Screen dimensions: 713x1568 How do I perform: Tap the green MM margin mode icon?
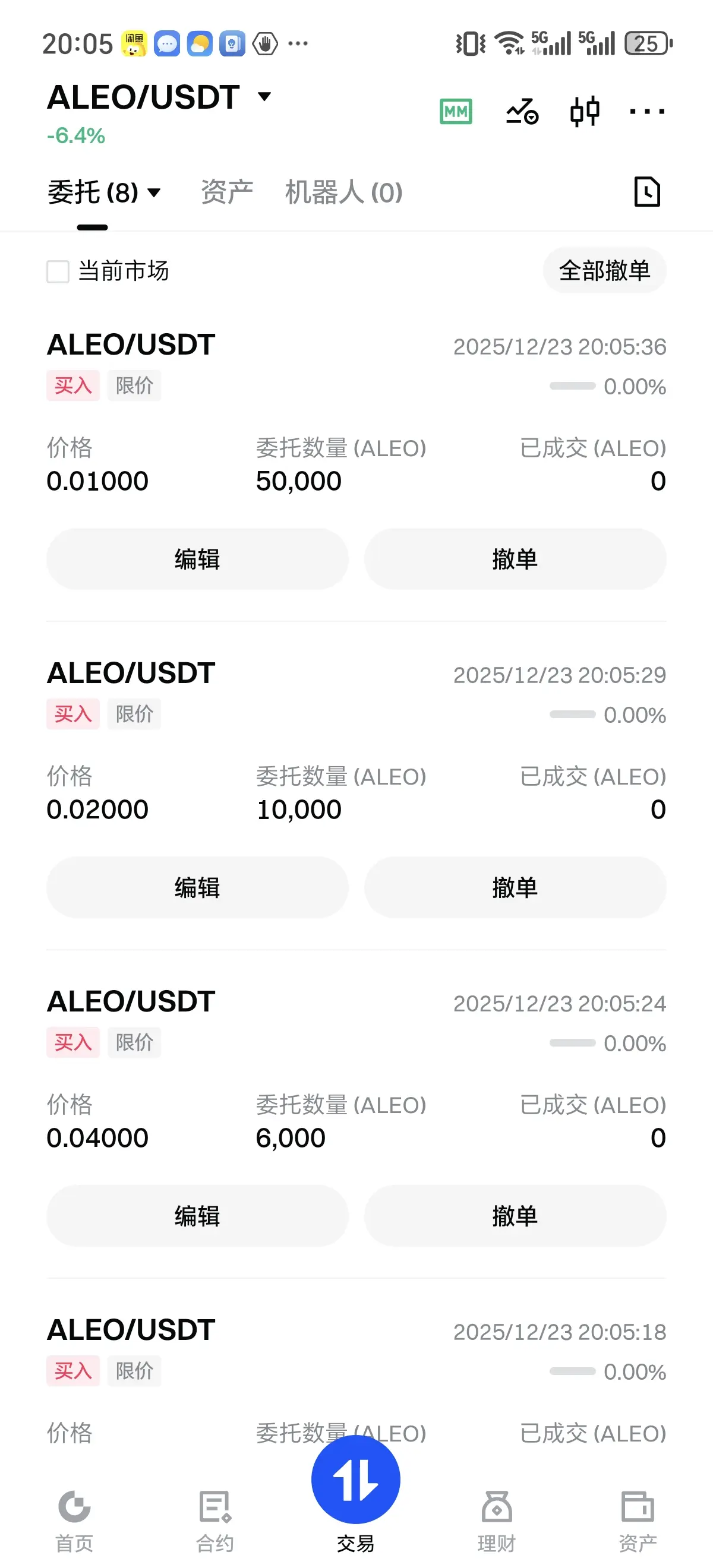click(456, 112)
